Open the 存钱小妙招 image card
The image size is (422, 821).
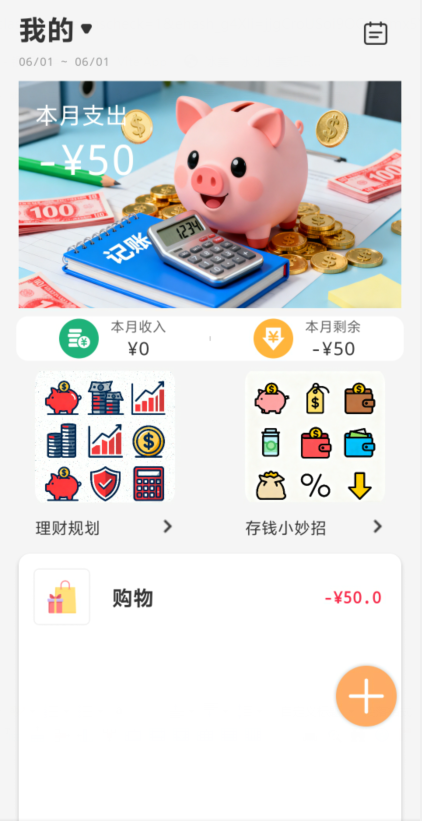[x=315, y=437]
